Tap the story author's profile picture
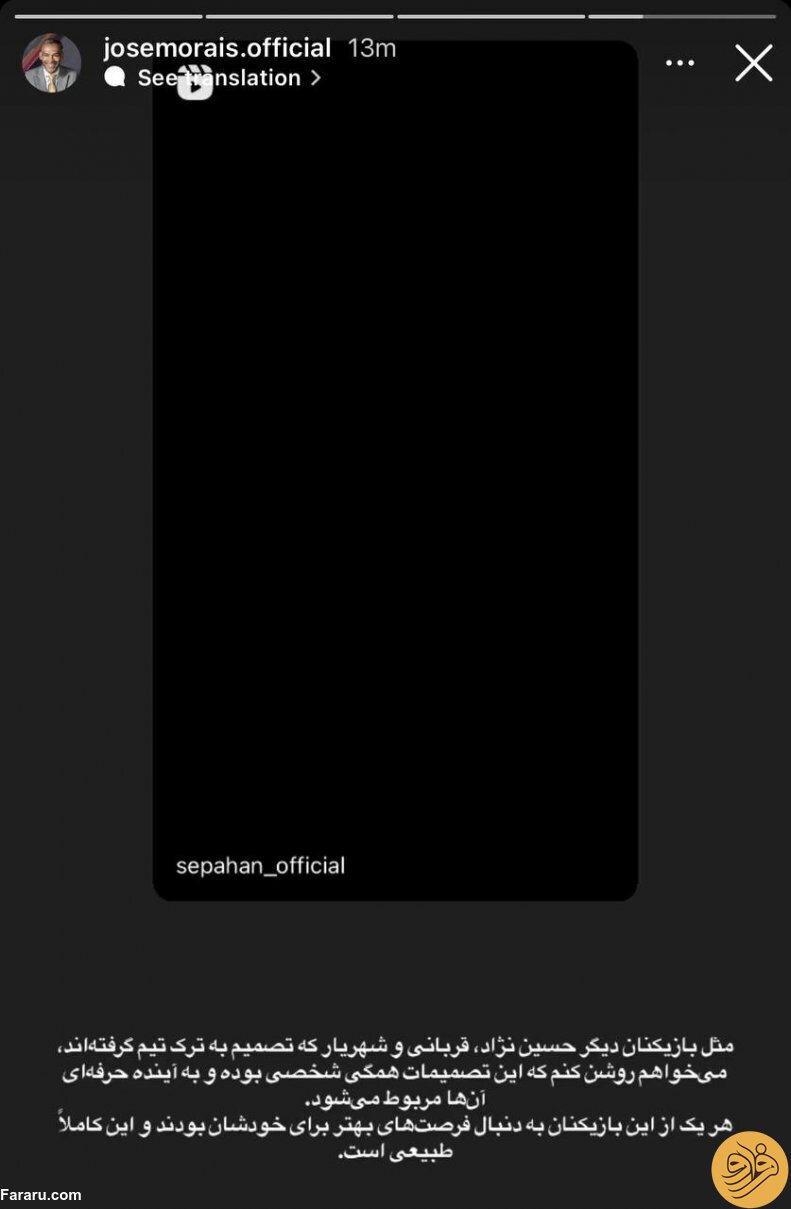This screenshot has width=791, height=1209. click(x=52, y=63)
